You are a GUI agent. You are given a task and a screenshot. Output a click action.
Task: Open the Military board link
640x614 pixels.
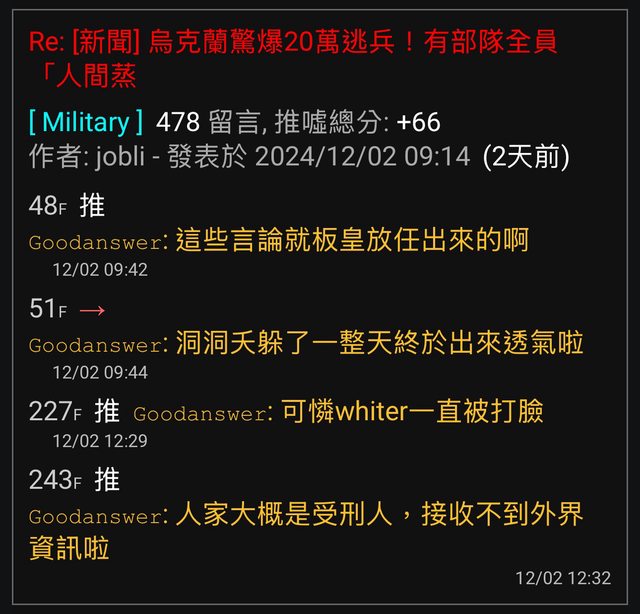(x=86, y=122)
